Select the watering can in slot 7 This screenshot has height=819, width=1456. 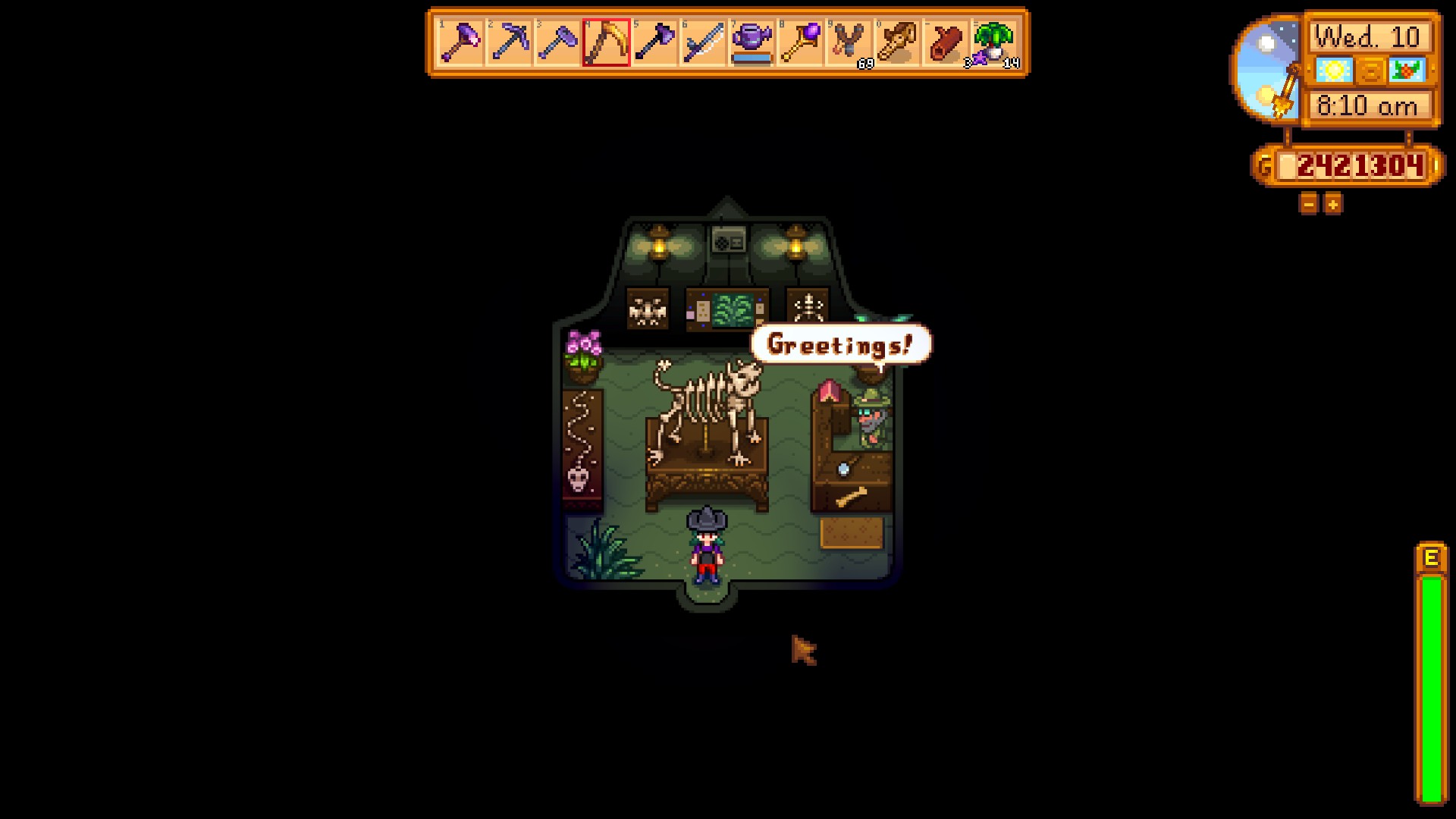752,42
